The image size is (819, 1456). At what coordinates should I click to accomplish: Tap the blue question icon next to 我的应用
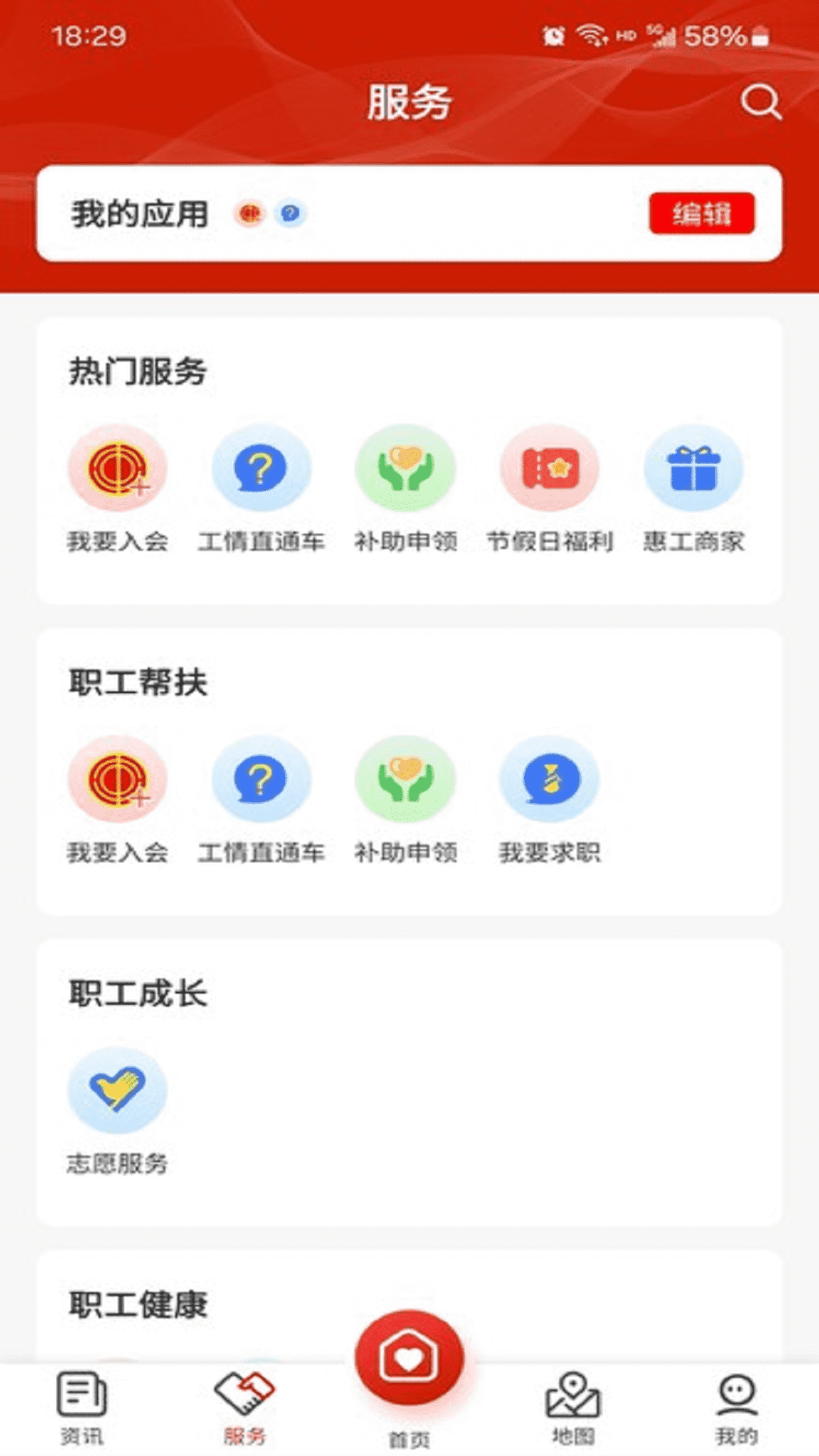click(289, 214)
